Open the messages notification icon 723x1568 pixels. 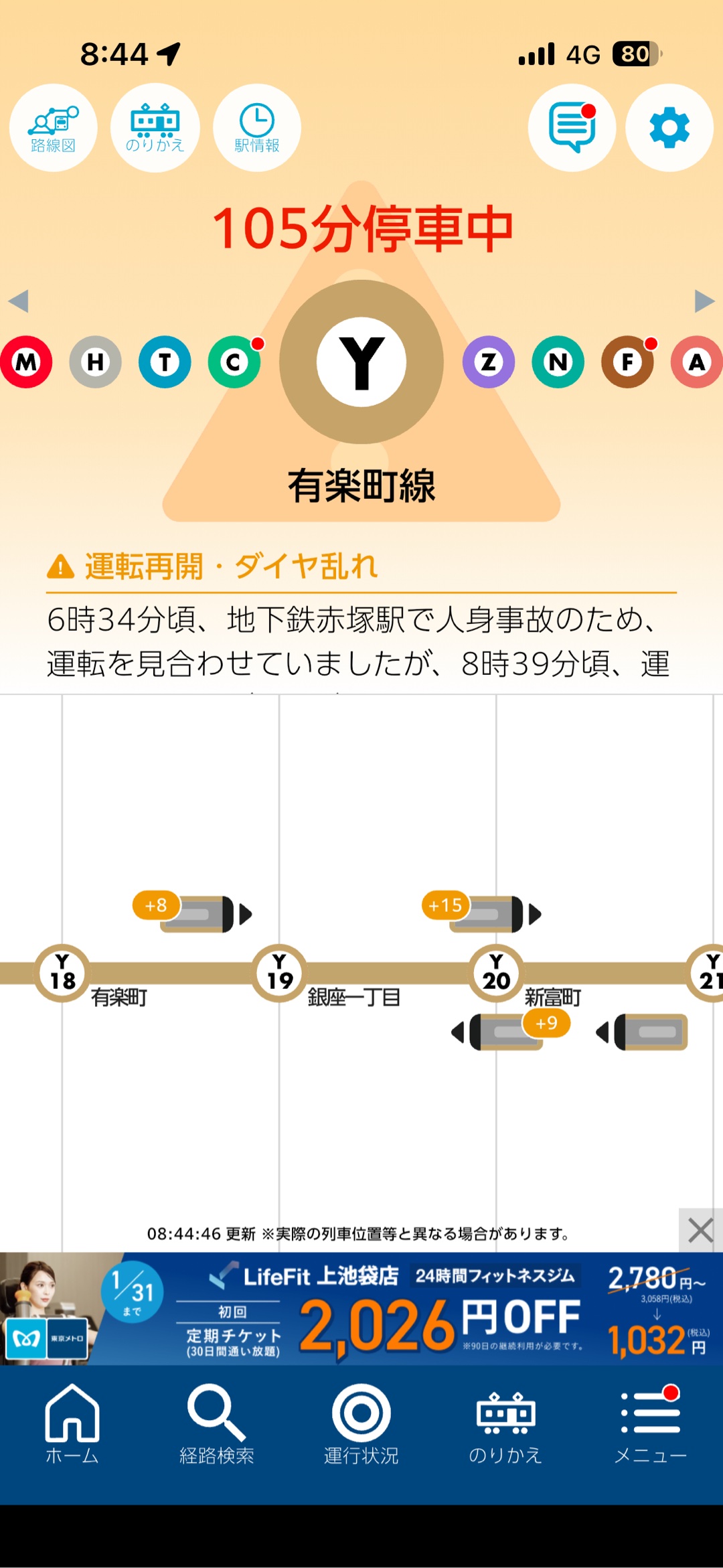point(572,127)
